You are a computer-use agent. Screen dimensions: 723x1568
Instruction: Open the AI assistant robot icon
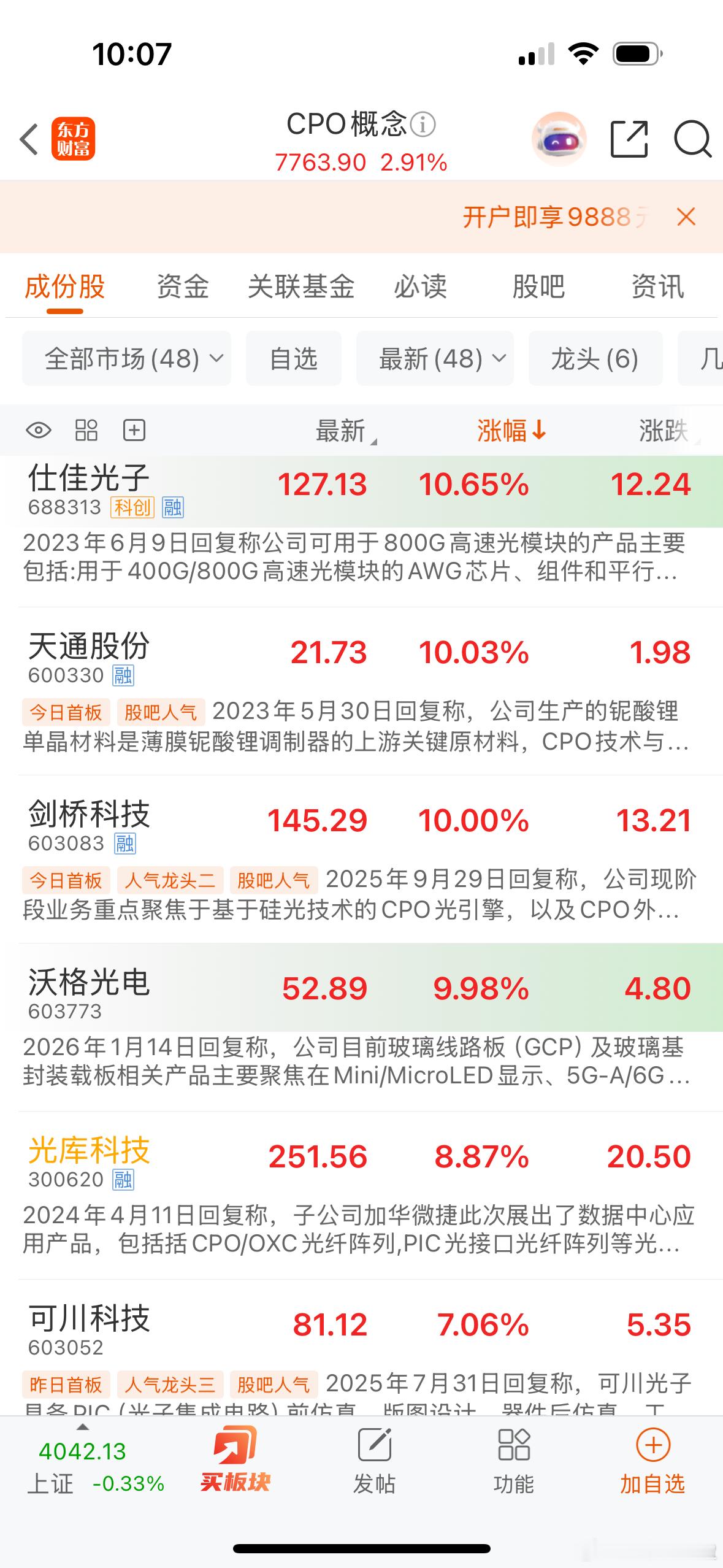pos(559,137)
